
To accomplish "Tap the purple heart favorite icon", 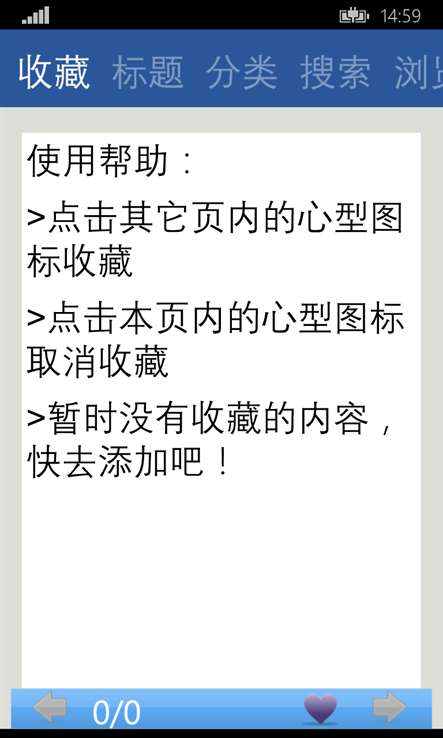I will (320, 709).
